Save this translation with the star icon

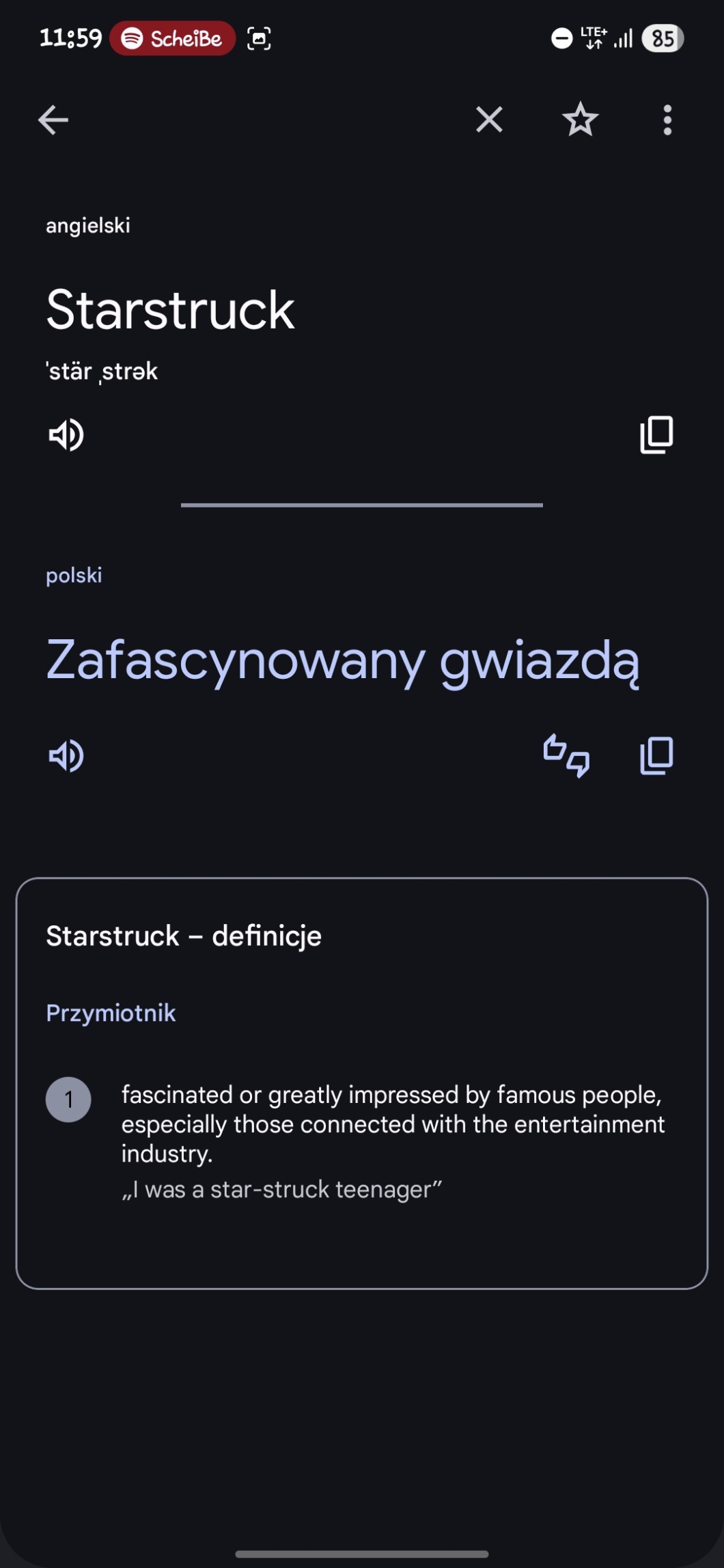pyautogui.click(x=580, y=120)
